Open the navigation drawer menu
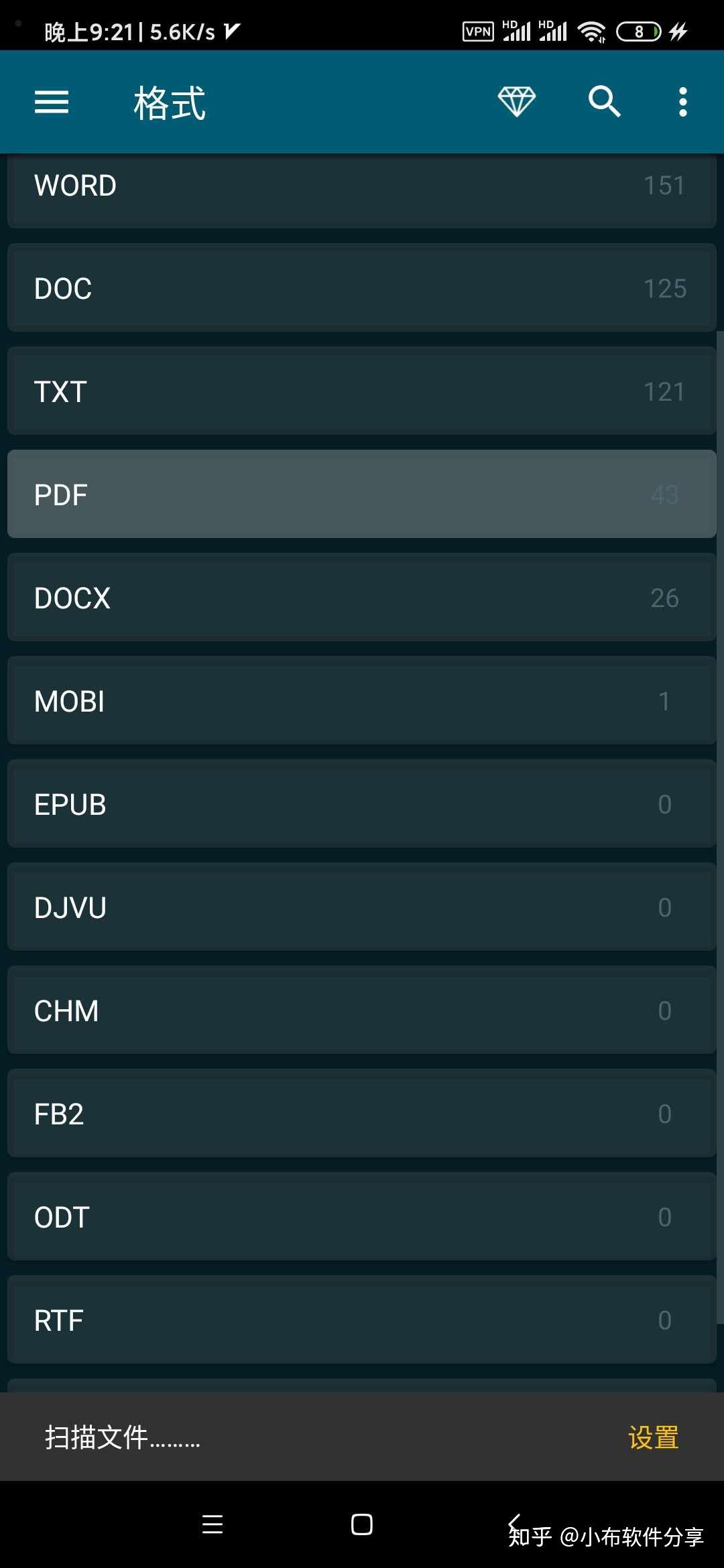Screen dimensions: 724x1568 [x=52, y=102]
